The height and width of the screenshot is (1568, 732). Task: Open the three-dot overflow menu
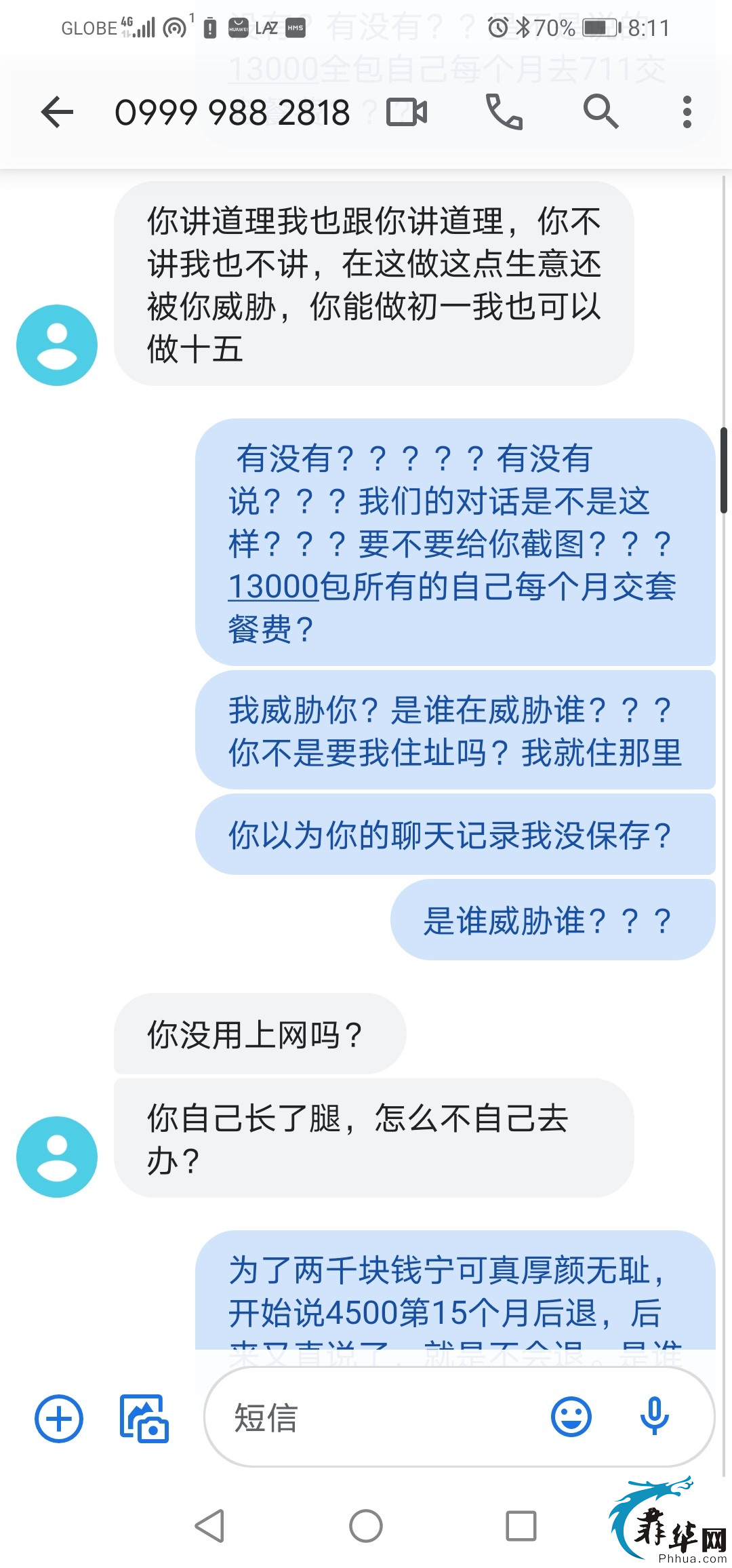[687, 112]
